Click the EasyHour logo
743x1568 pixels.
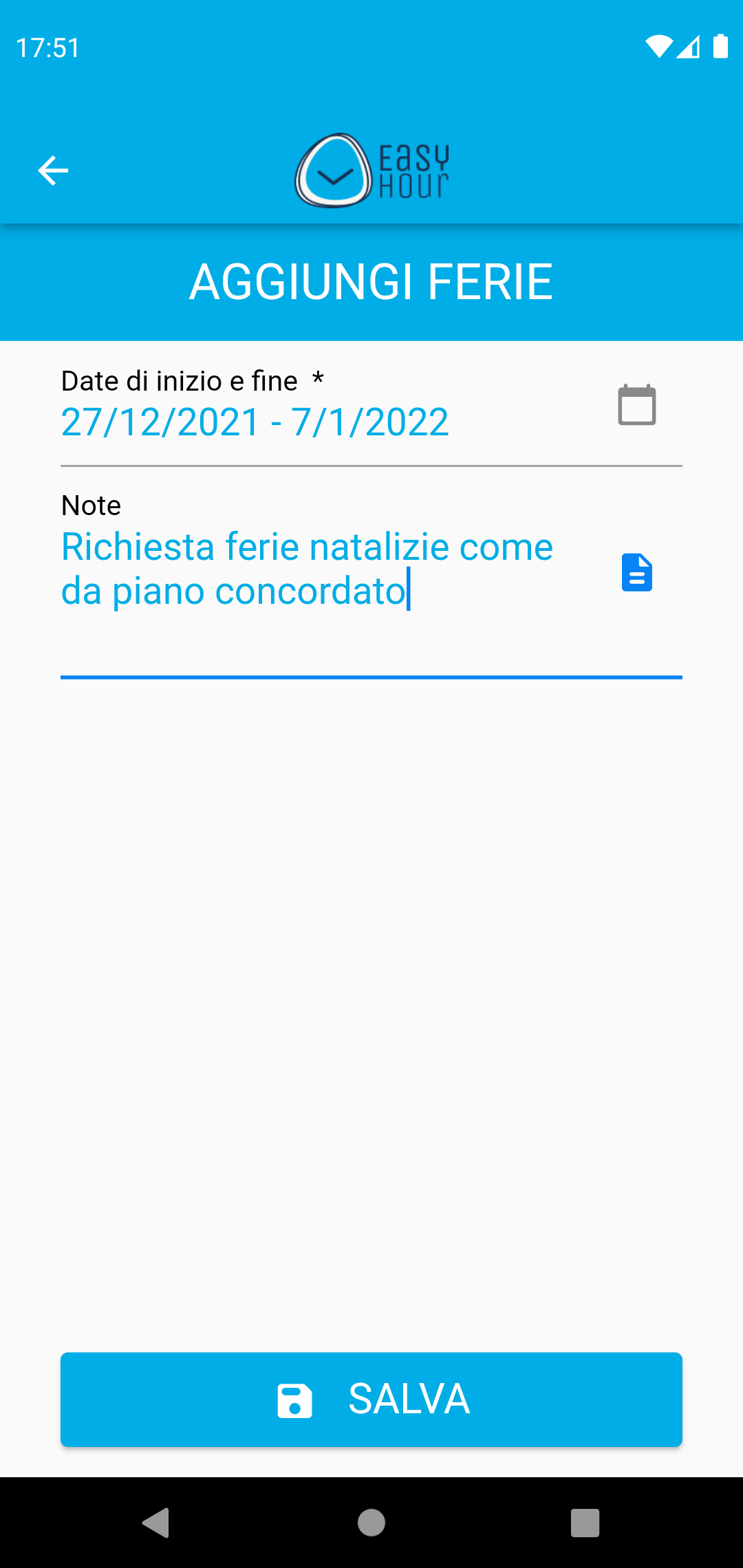pyautogui.click(x=371, y=170)
